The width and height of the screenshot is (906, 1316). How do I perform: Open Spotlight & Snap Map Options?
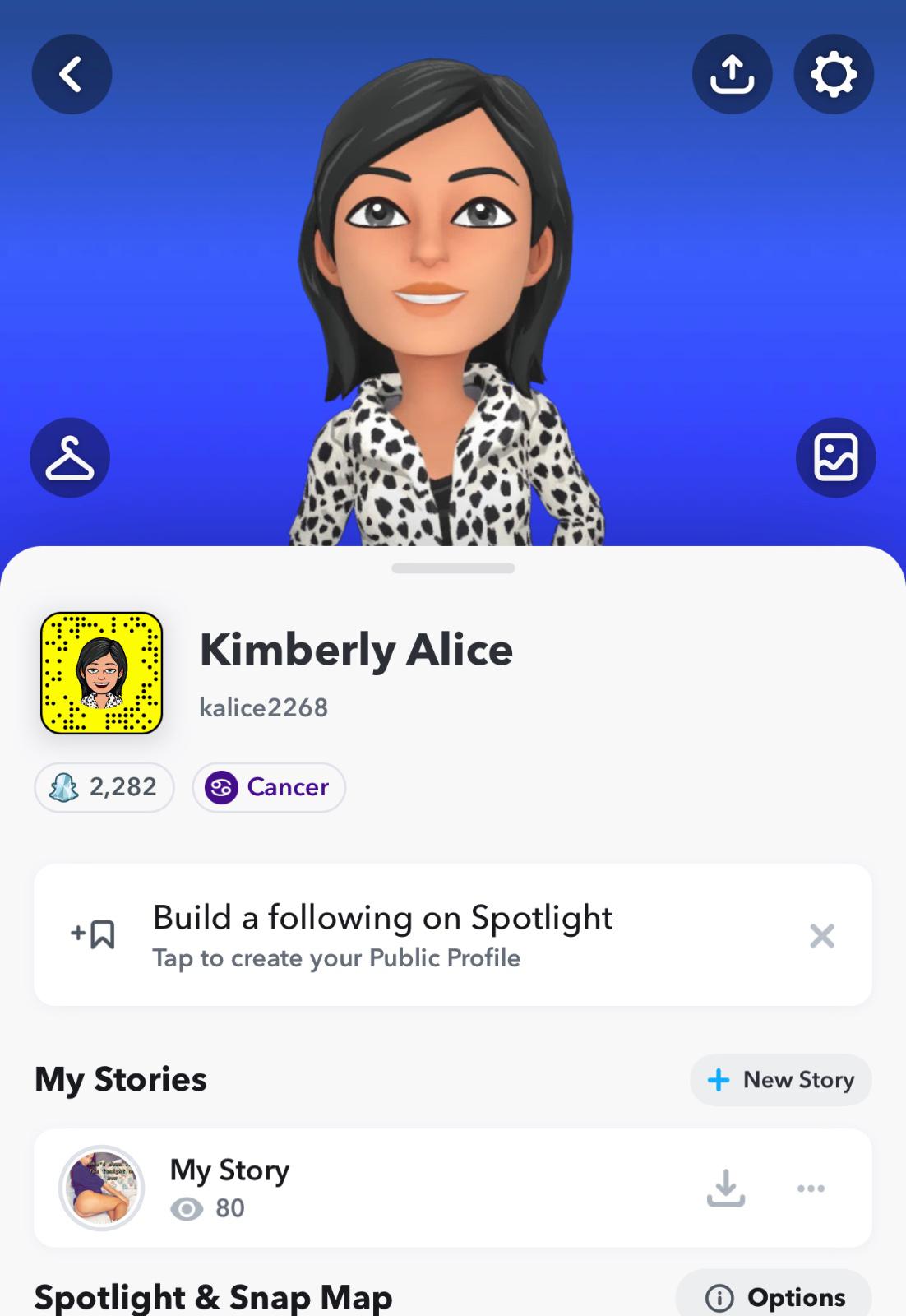774,1297
